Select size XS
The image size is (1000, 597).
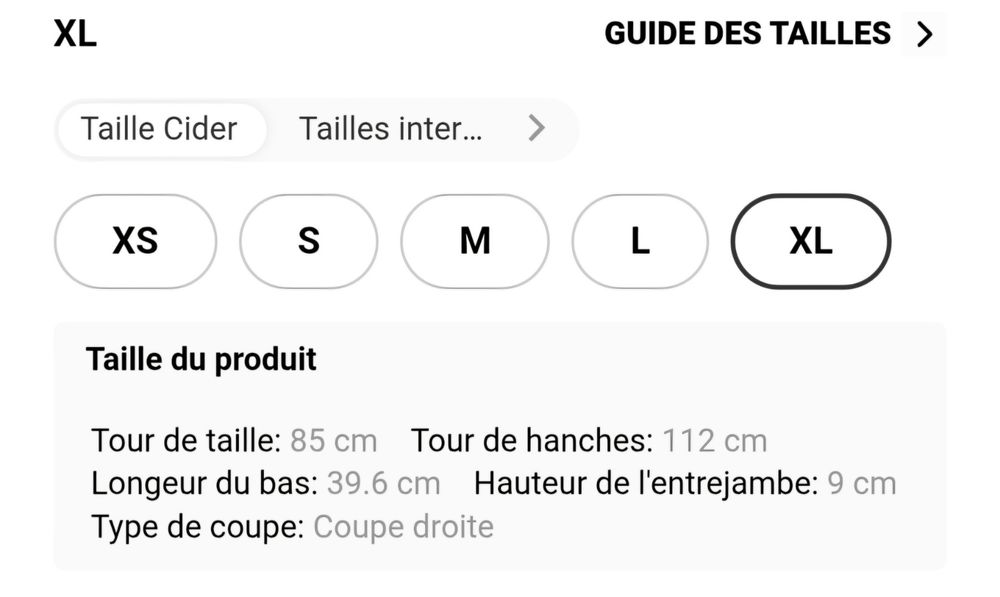(x=135, y=241)
